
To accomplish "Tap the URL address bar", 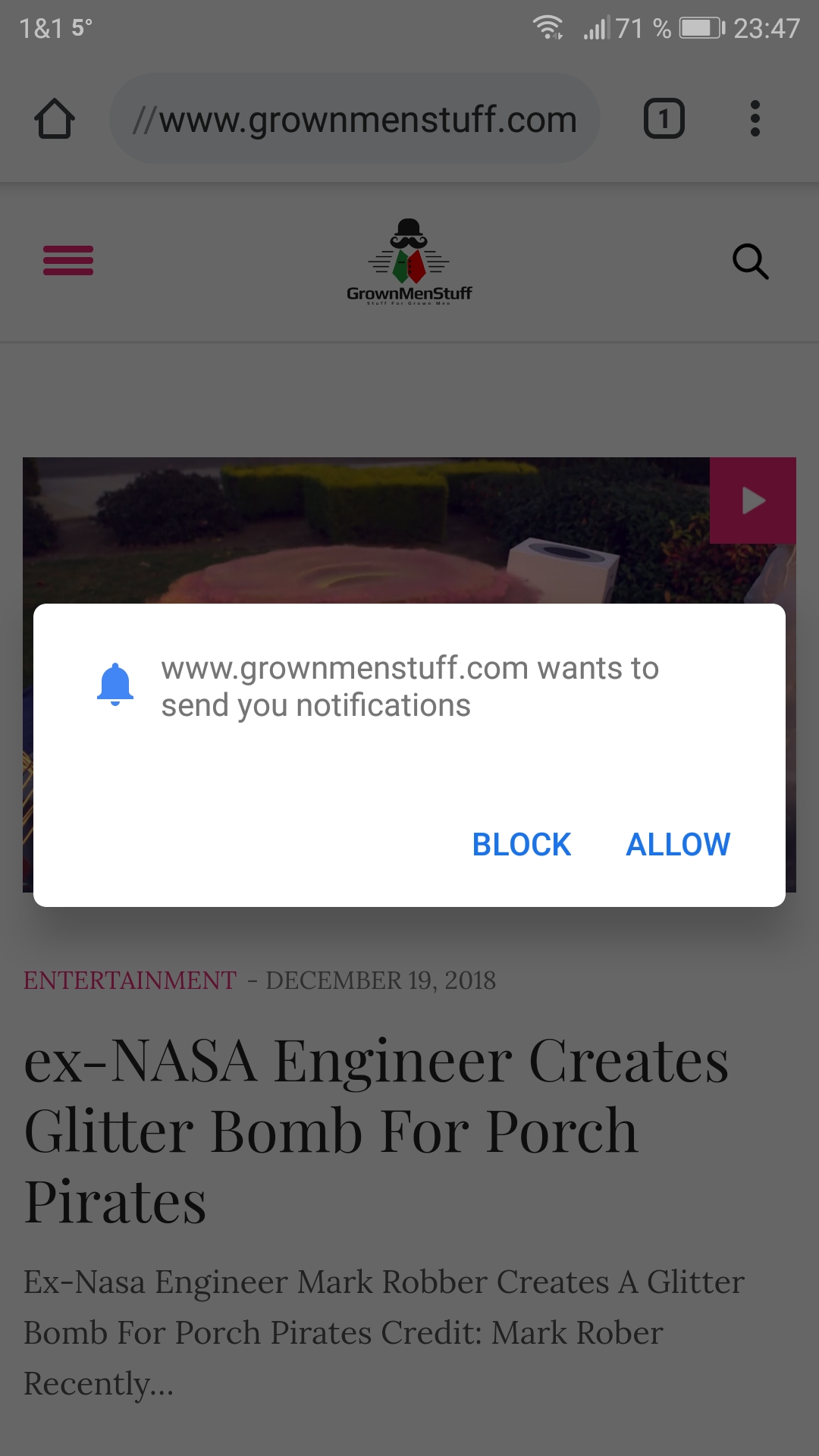I will 354,119.
